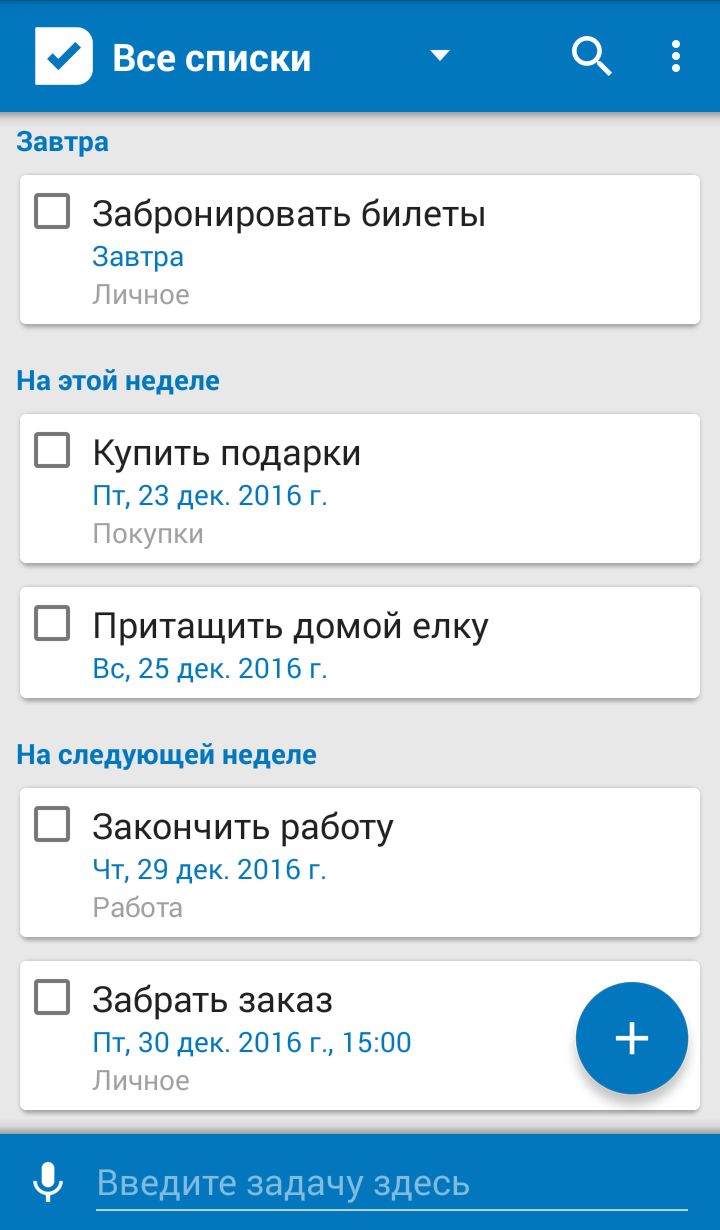
Task: Mark Купить подарки as done
Action: tap(52, 450)
